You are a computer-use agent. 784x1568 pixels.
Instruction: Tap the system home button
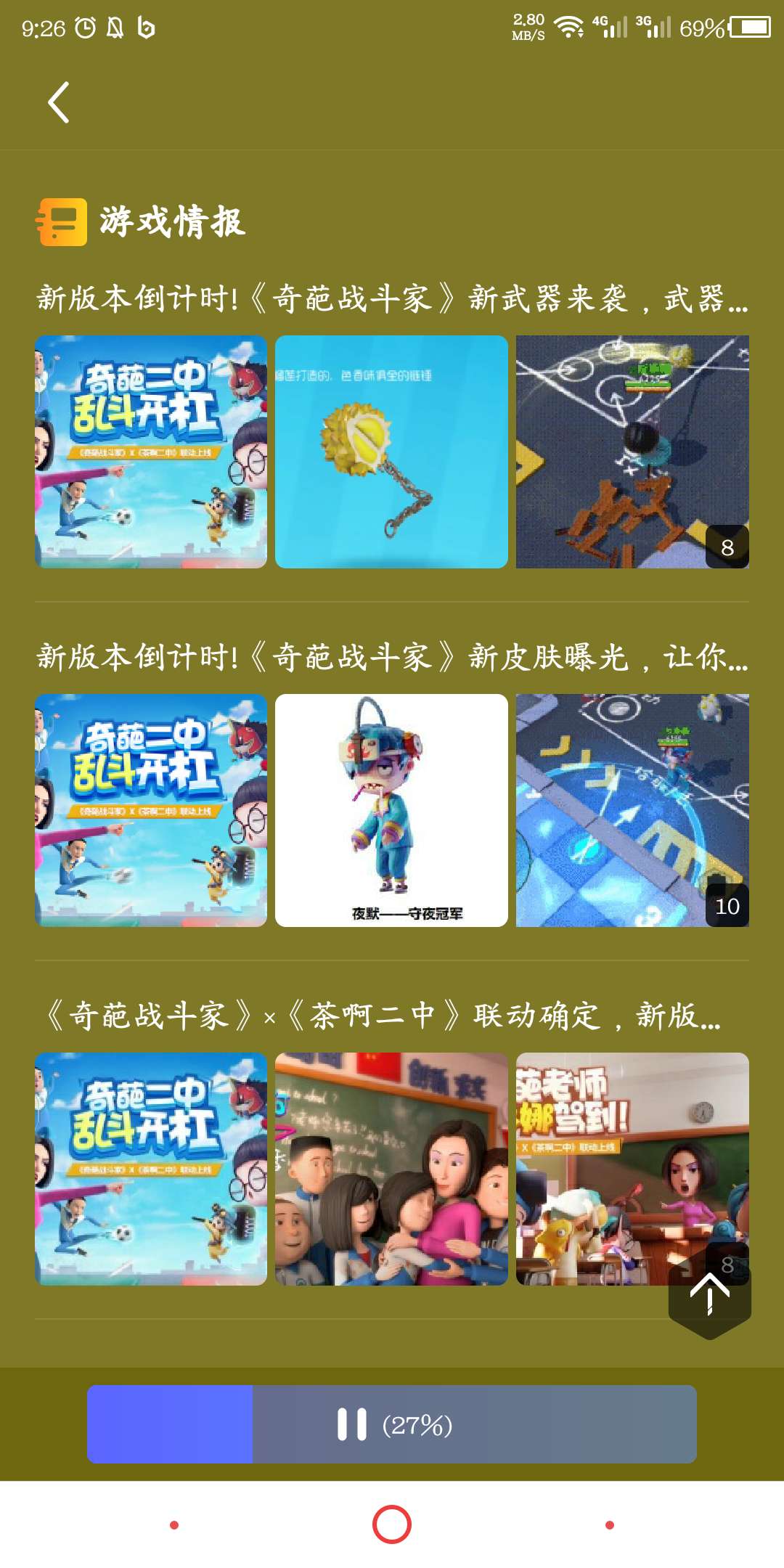click(392, 1524)
